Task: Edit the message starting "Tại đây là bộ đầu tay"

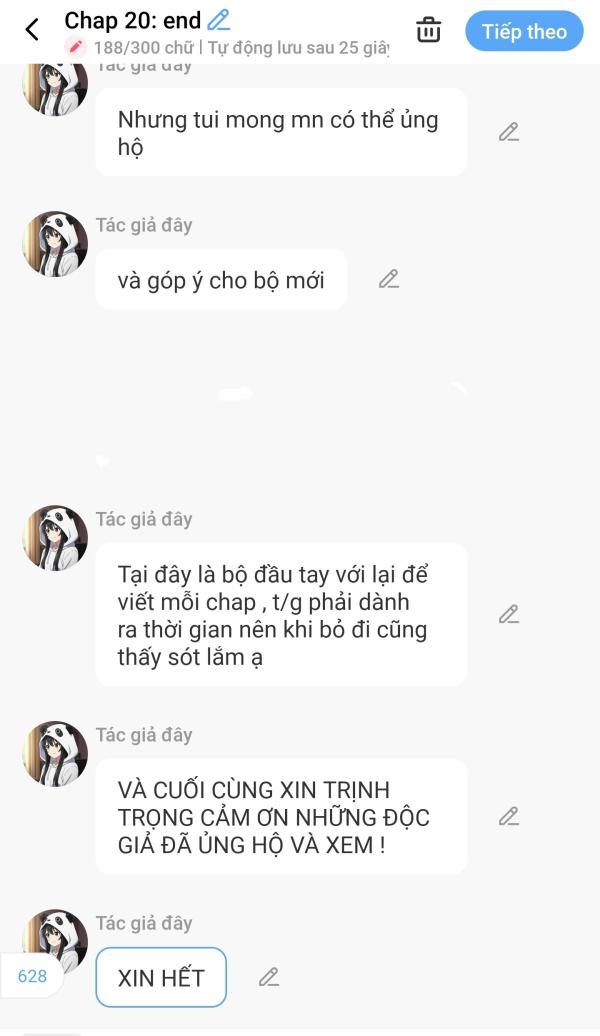Action: point(508,614)
